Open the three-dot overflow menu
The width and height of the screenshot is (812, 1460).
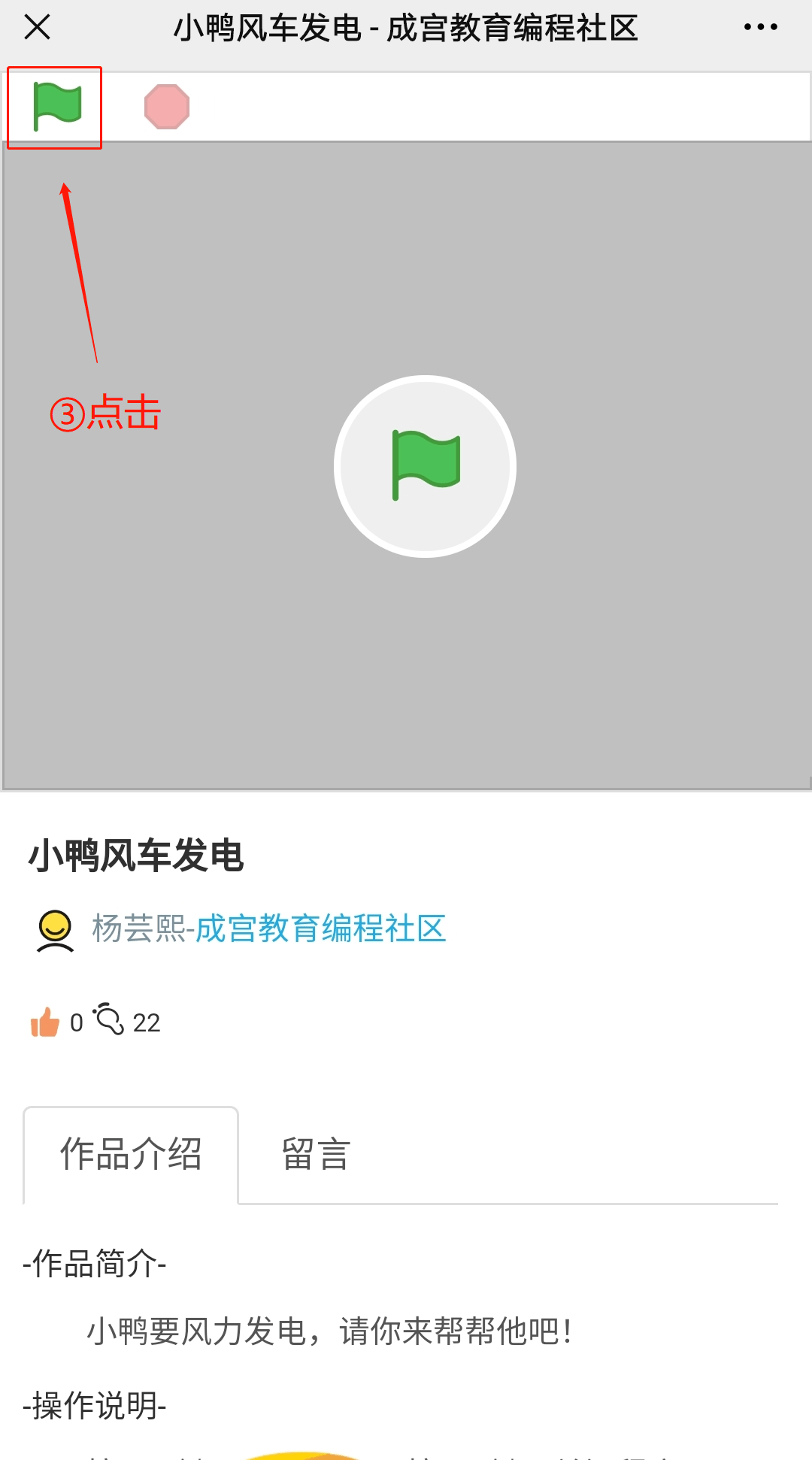pyautogui.click(x=760, y=28)
